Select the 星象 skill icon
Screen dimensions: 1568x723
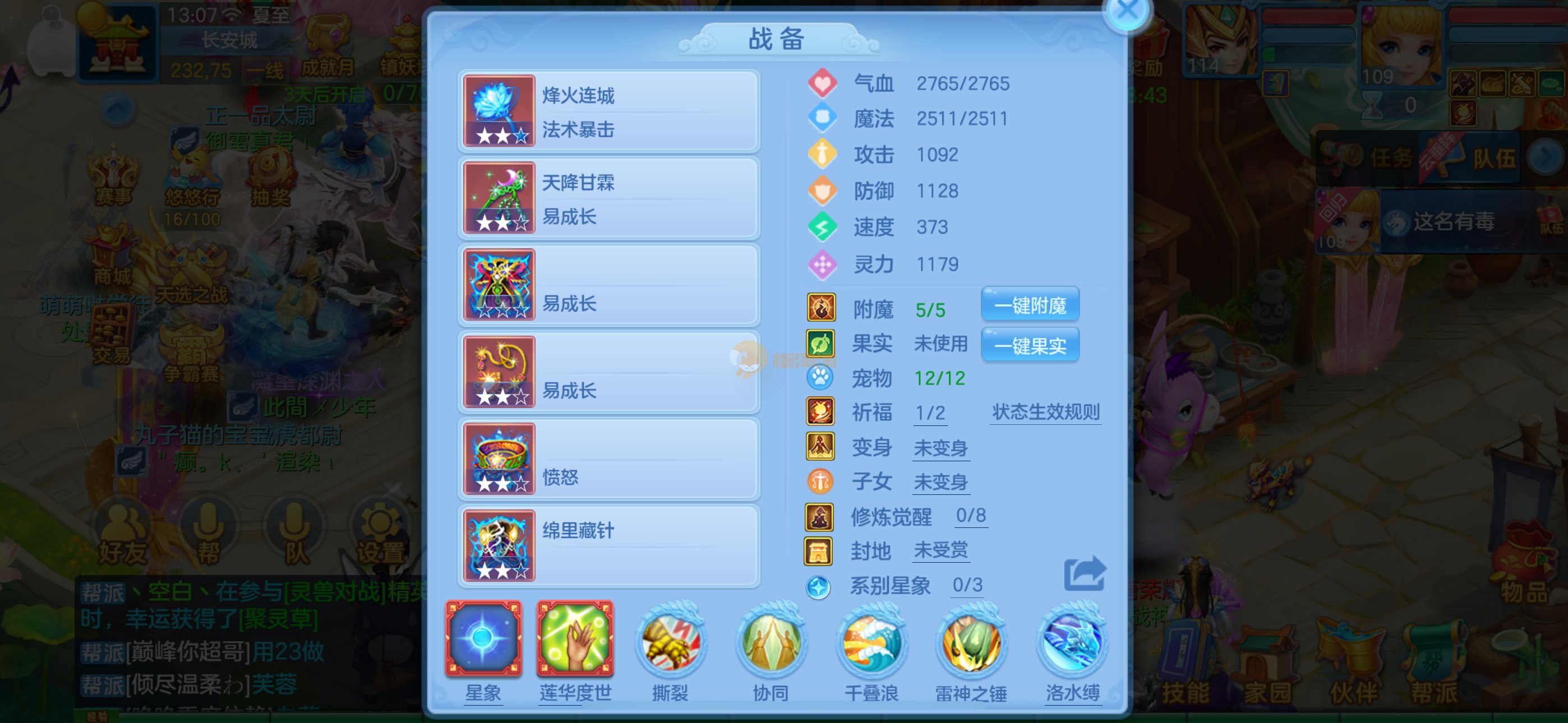483,639
